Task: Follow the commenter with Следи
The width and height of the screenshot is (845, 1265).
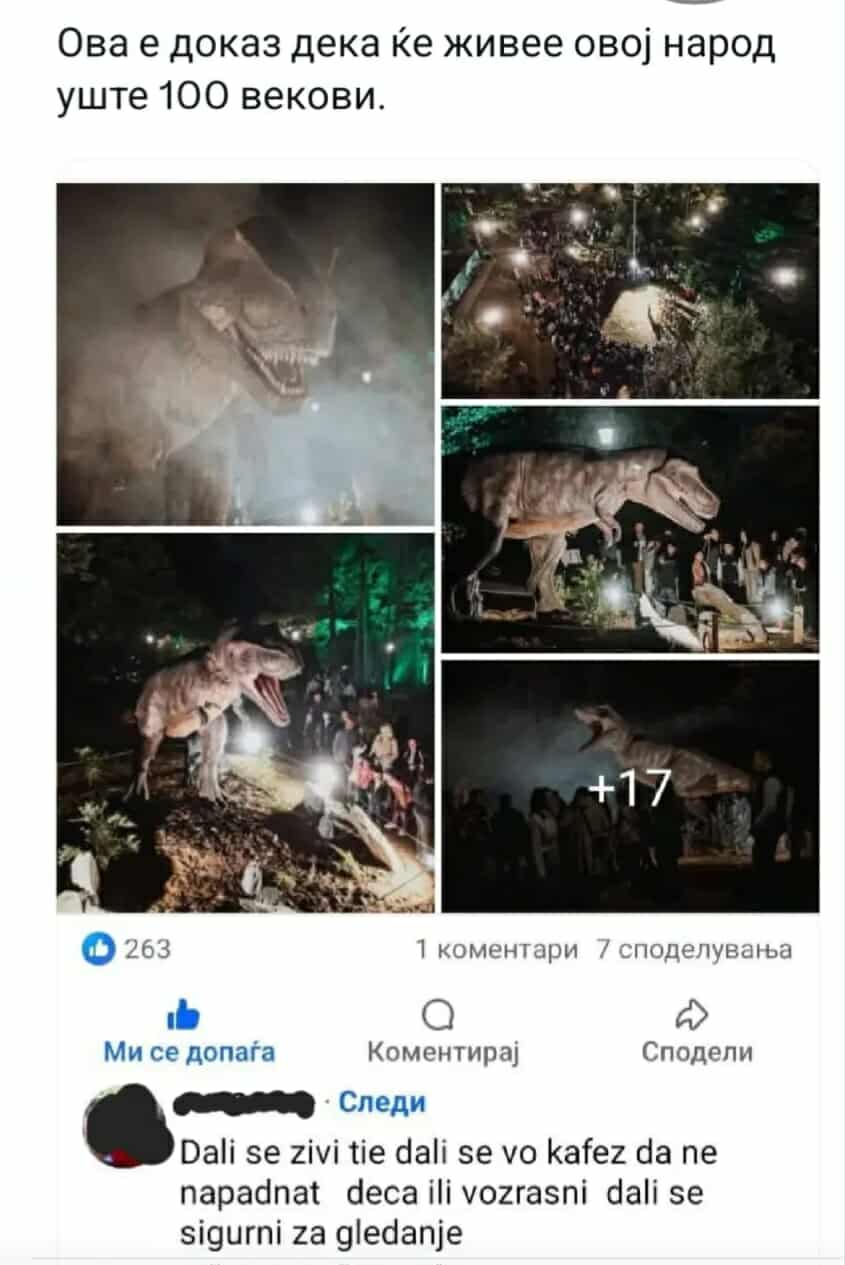Action: (382, 1102)
